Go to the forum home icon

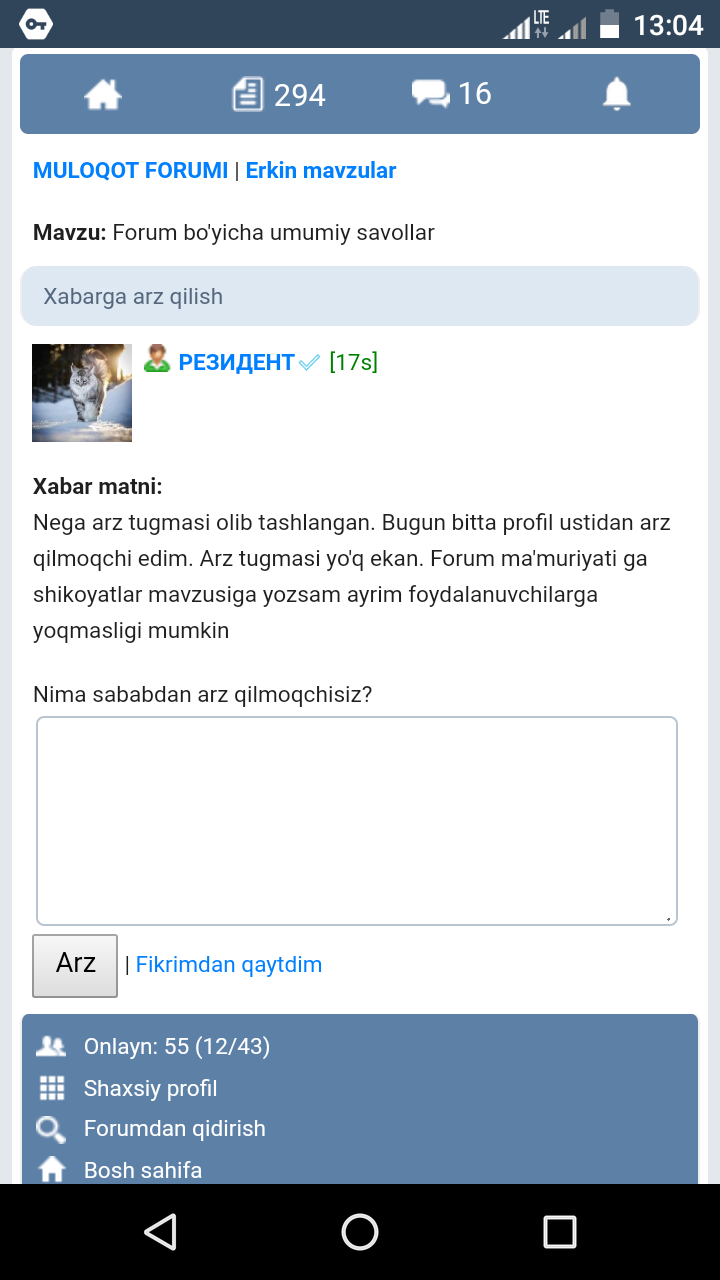[x=103, y=95]
